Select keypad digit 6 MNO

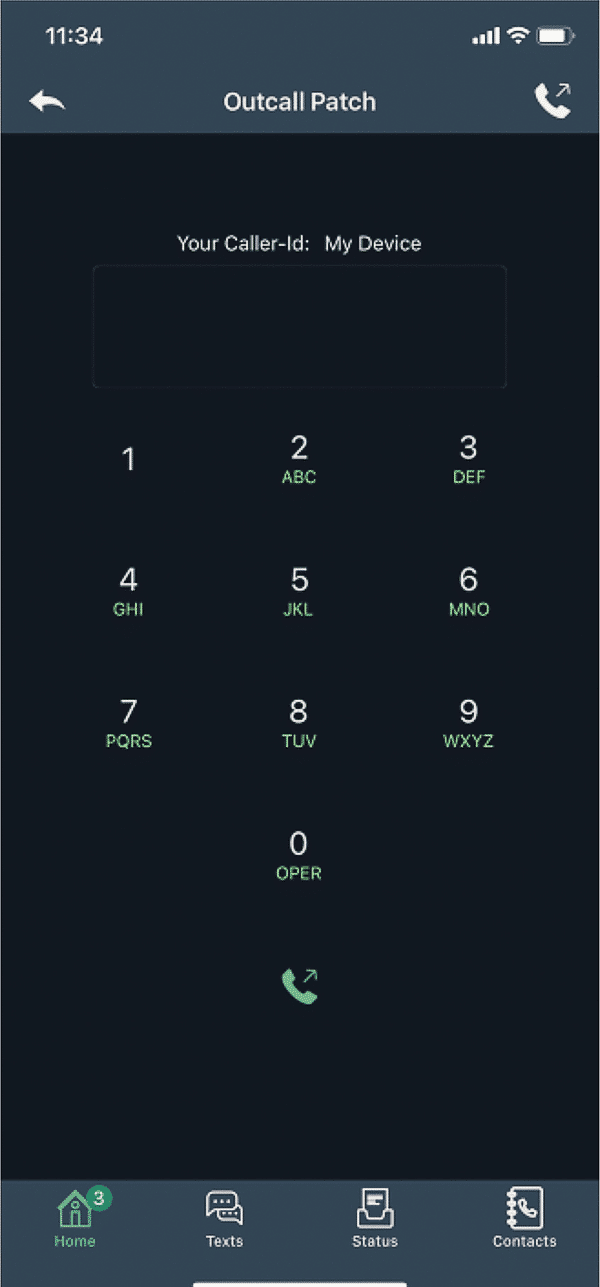468,591
